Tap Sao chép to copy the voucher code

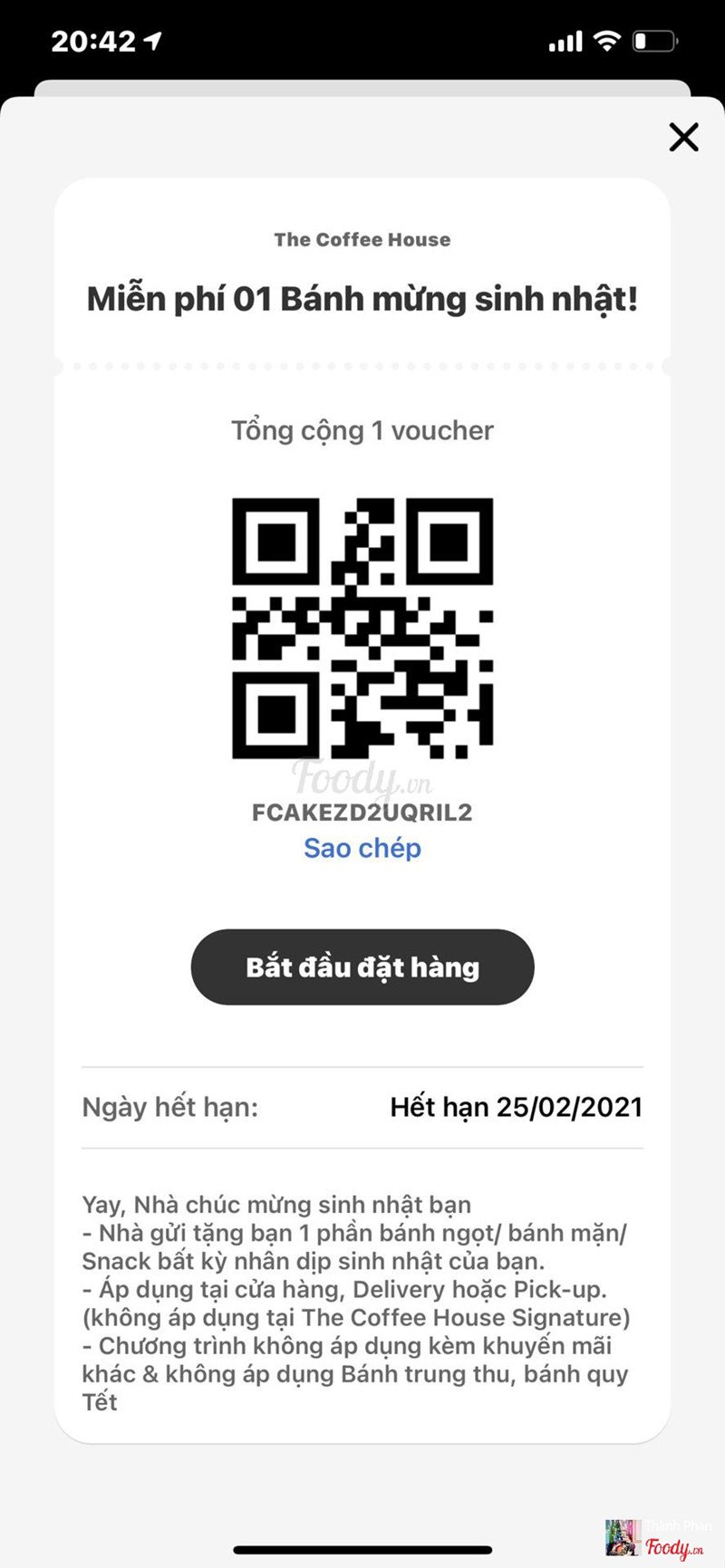click(362, 848)
